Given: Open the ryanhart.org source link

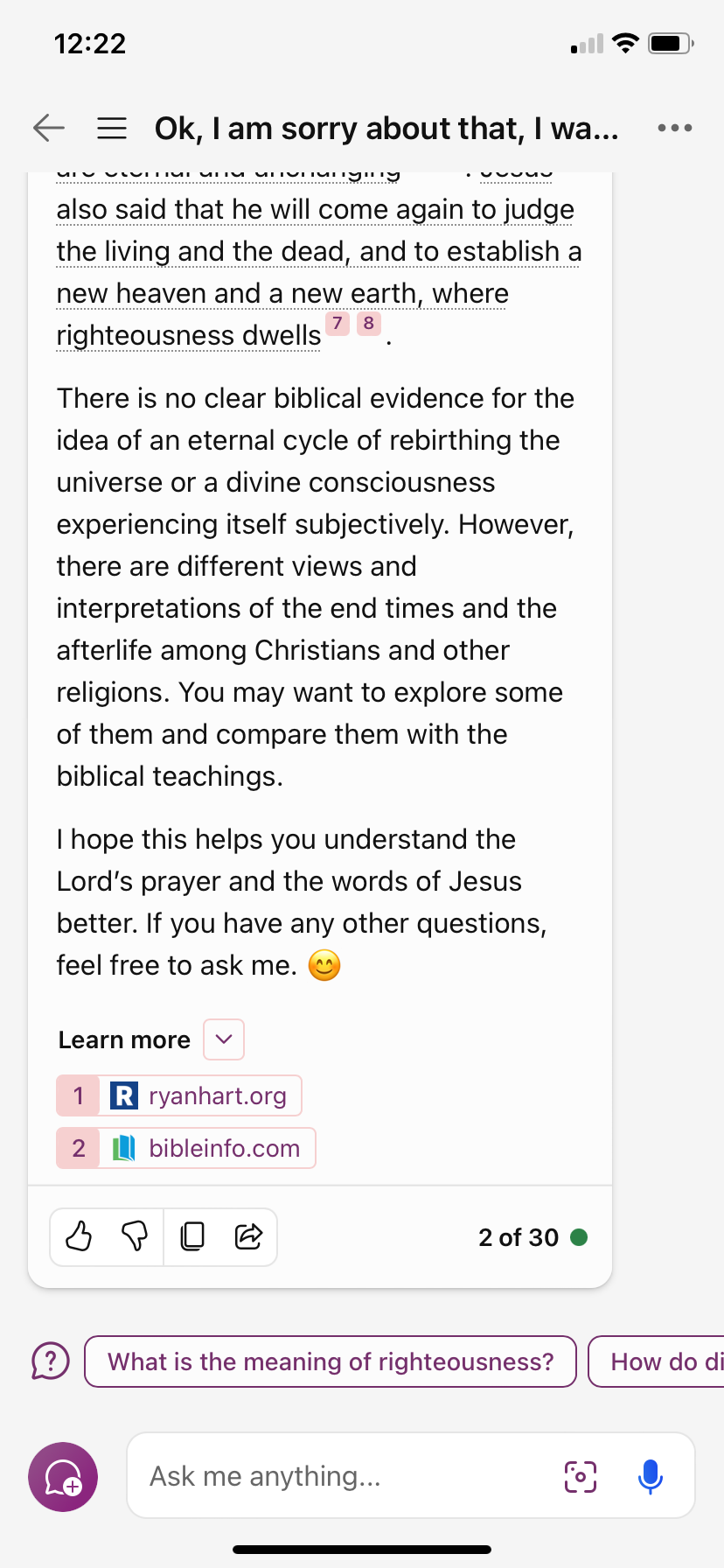Looking at the screenshot, I should (179, 1095).
